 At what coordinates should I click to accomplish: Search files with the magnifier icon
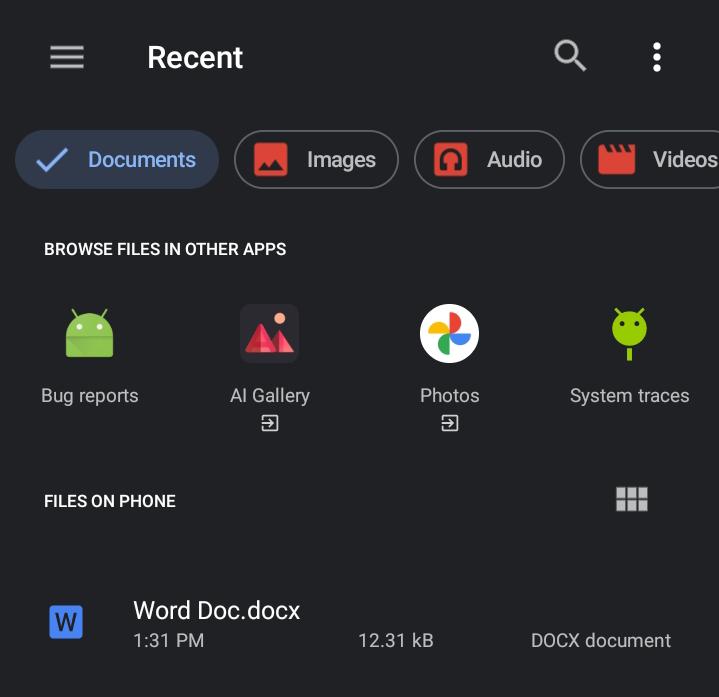(x=570, y=57)
